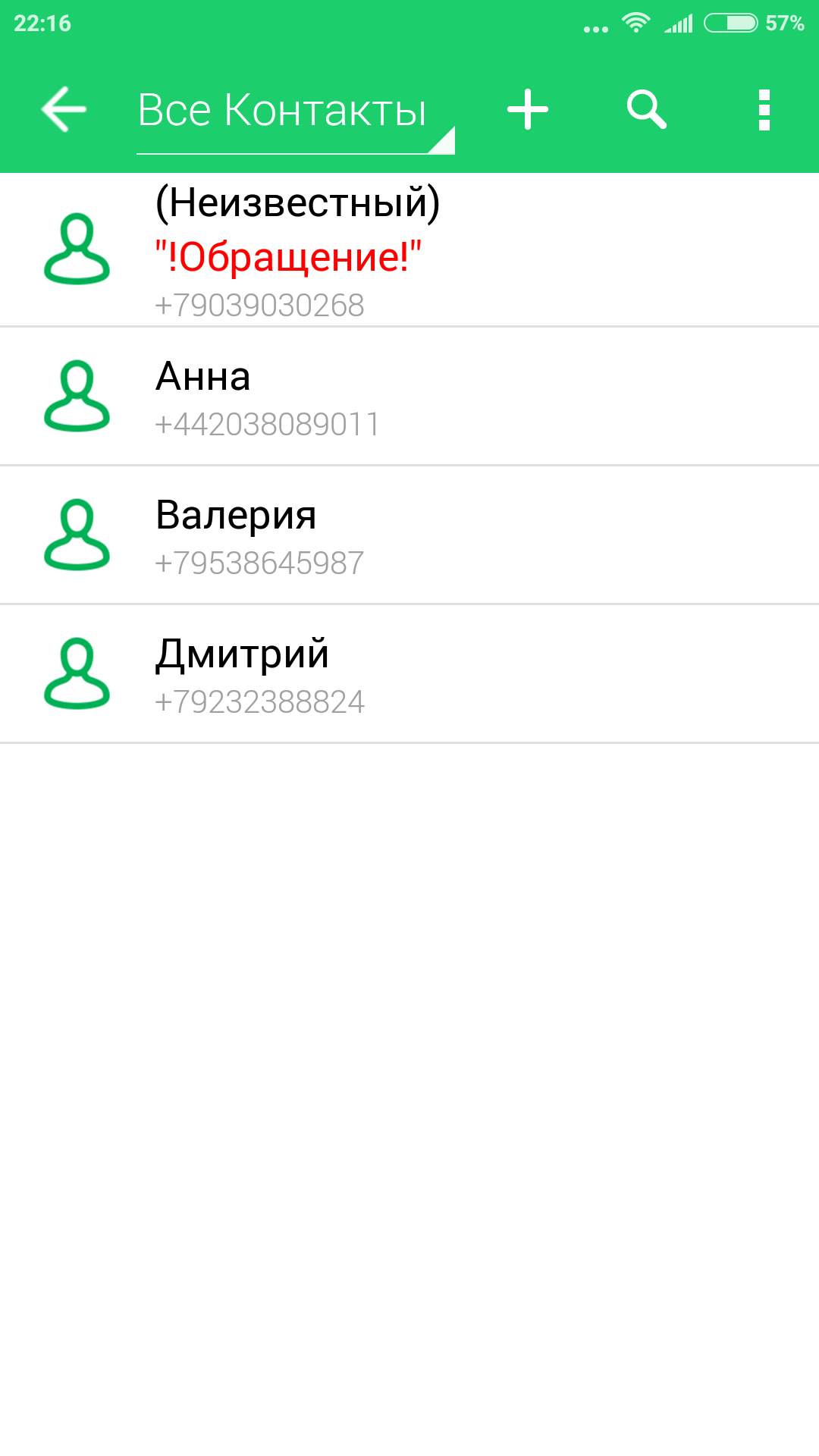Open contact Анна
The width and height of the screenshot is (819, 1456).
[409, 397]
